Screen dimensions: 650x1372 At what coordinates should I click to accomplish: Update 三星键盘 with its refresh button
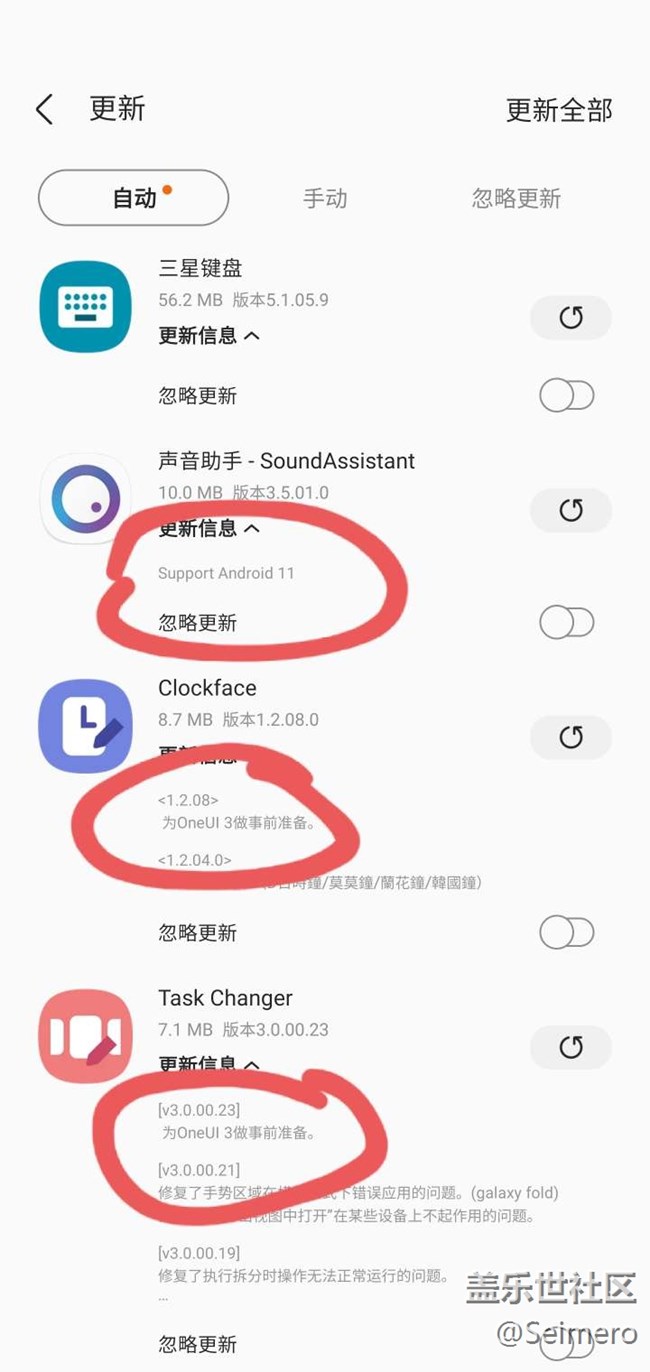pyautogui.click(x=570, y=318)
